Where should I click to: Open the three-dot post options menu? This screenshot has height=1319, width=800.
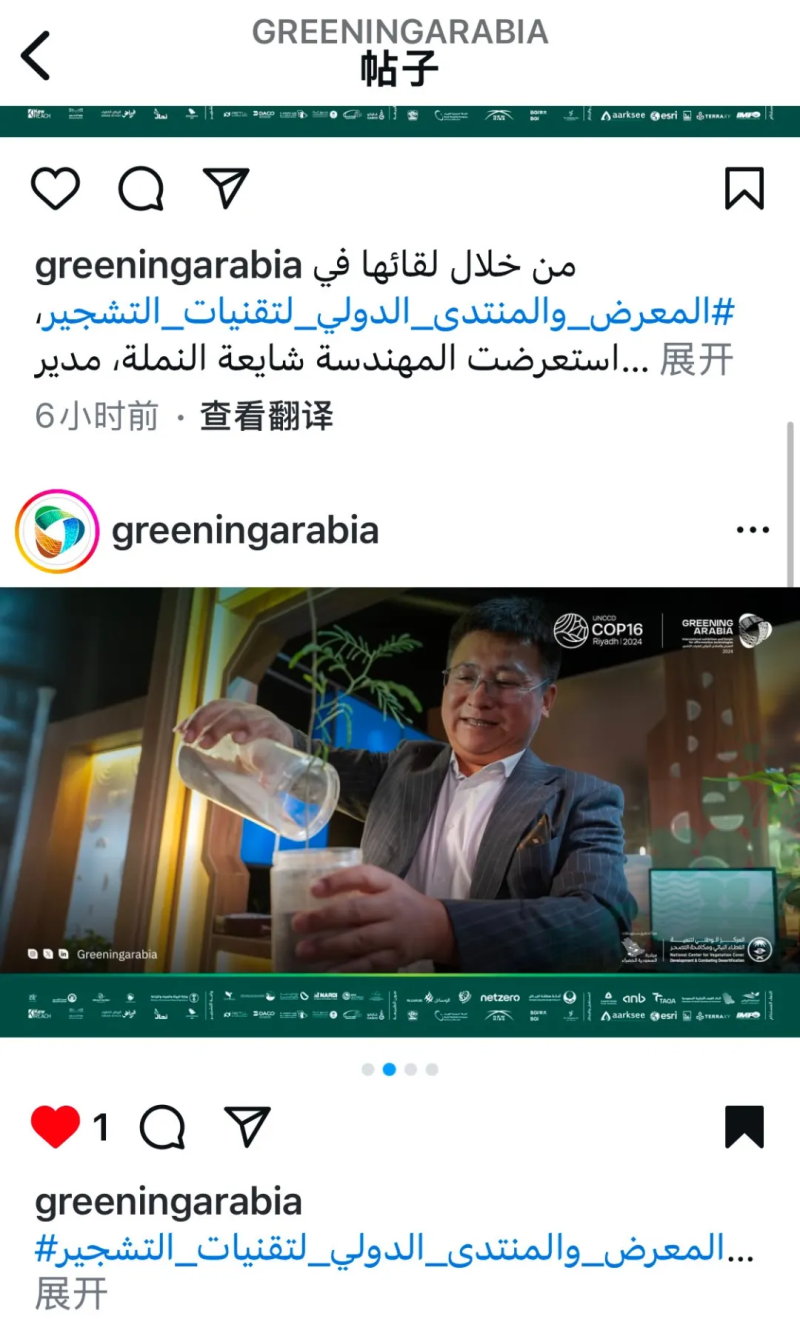tap(752, 530)
